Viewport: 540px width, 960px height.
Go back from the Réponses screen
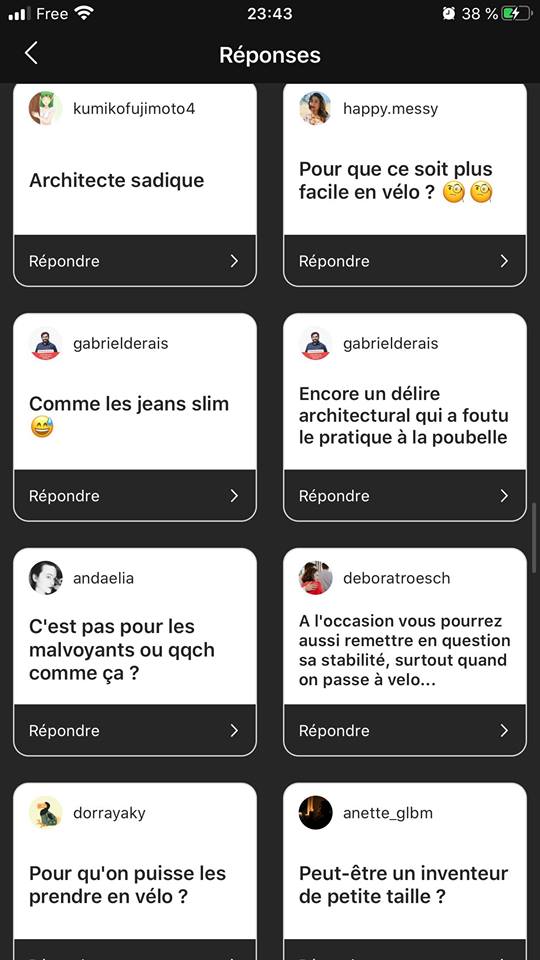[31, 53]
